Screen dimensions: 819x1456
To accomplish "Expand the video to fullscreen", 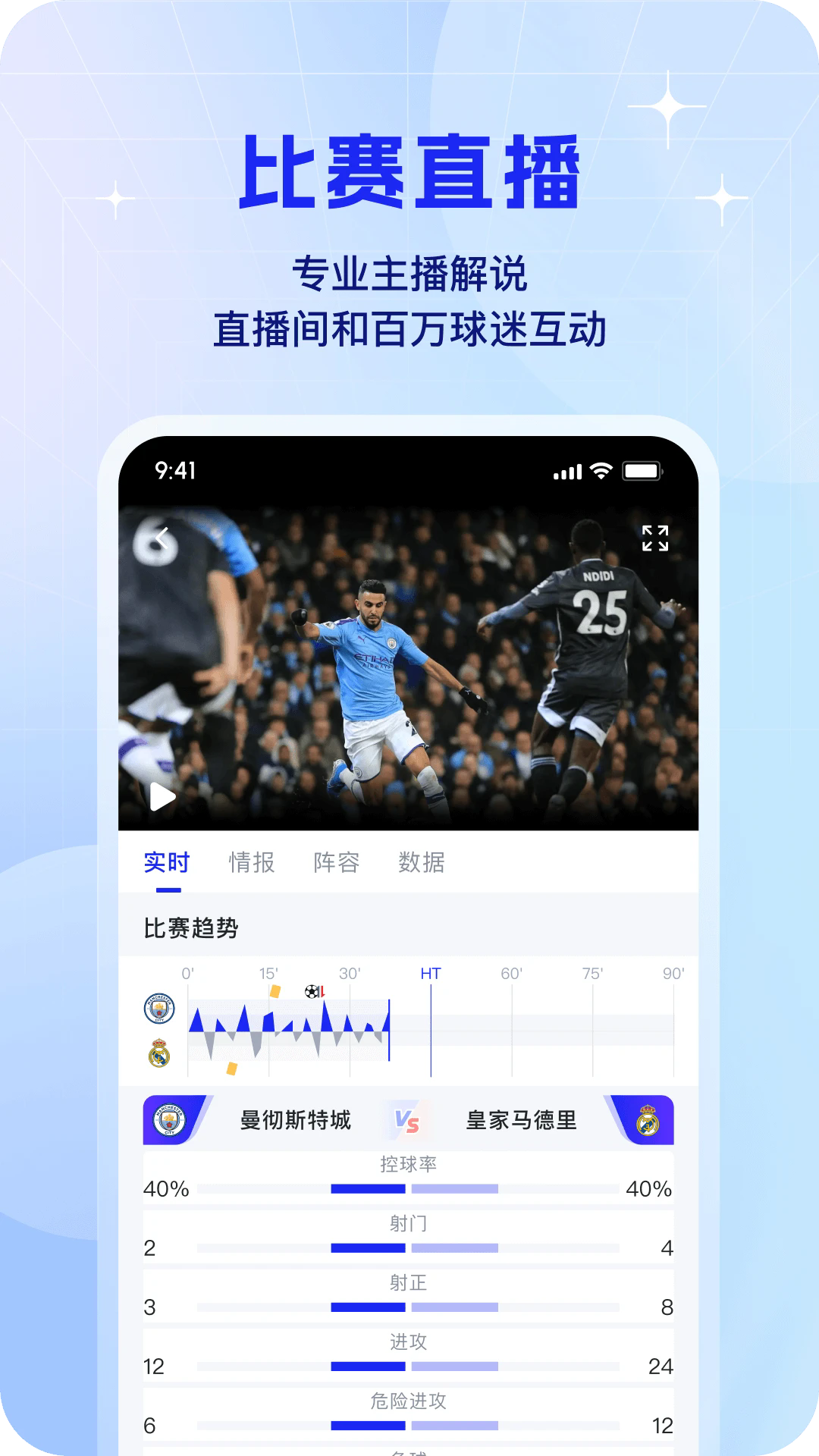I will coord(654,538).
